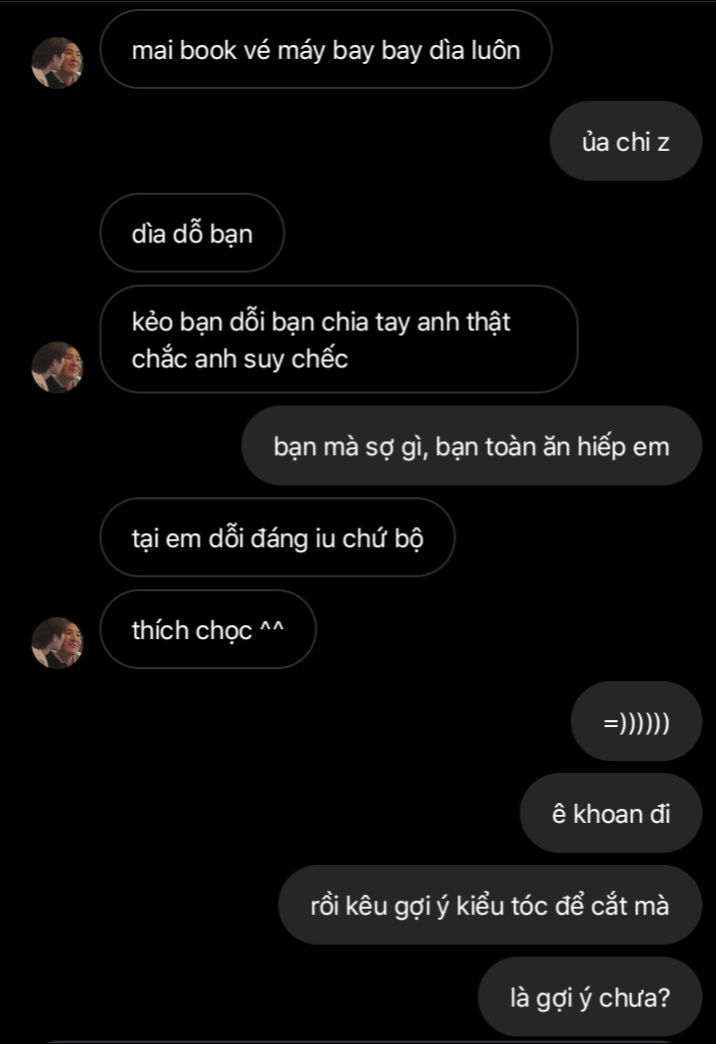View profile from avatar beside "thích chọc ^^"
Viewport: 716px width, 1044px height.
tap(57, 642)
